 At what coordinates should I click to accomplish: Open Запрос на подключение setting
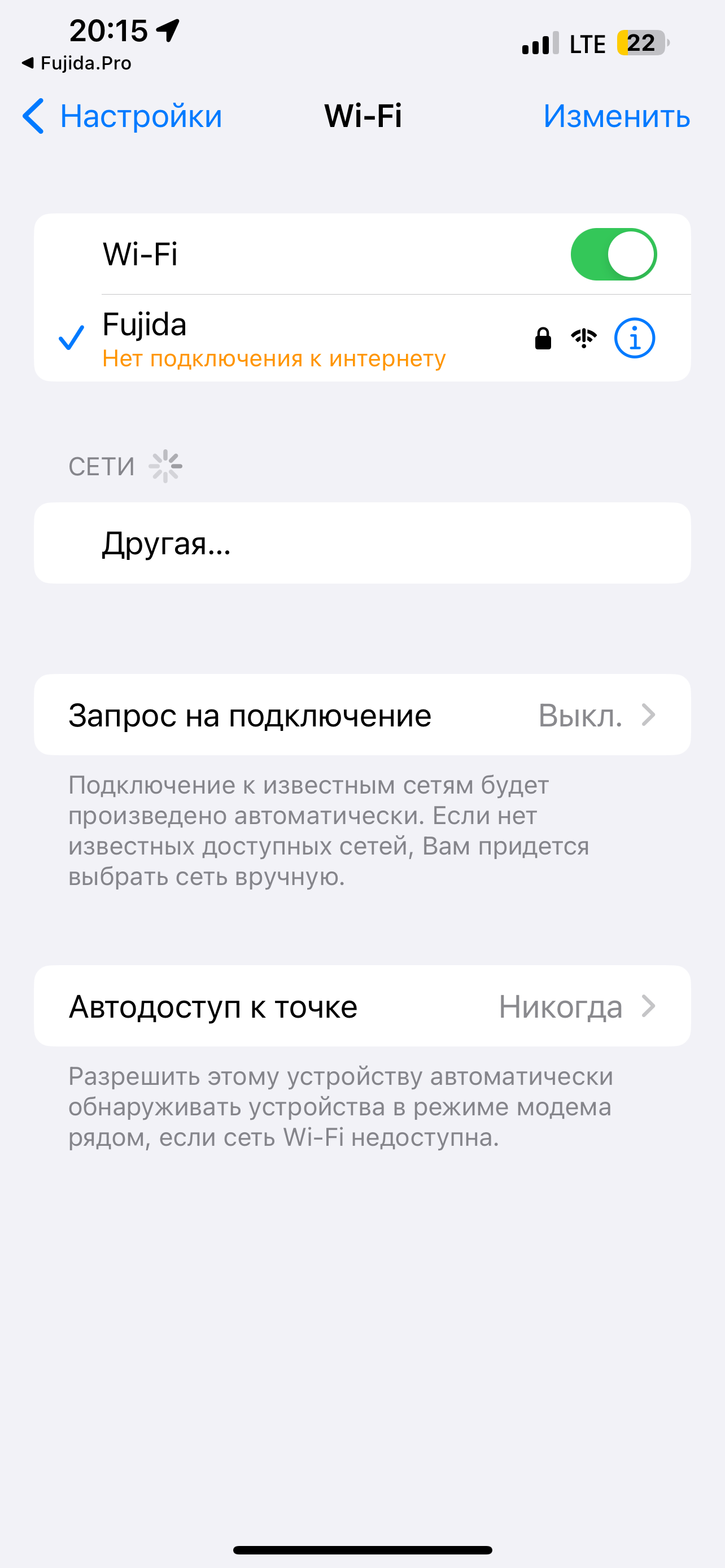click(362, 715)
